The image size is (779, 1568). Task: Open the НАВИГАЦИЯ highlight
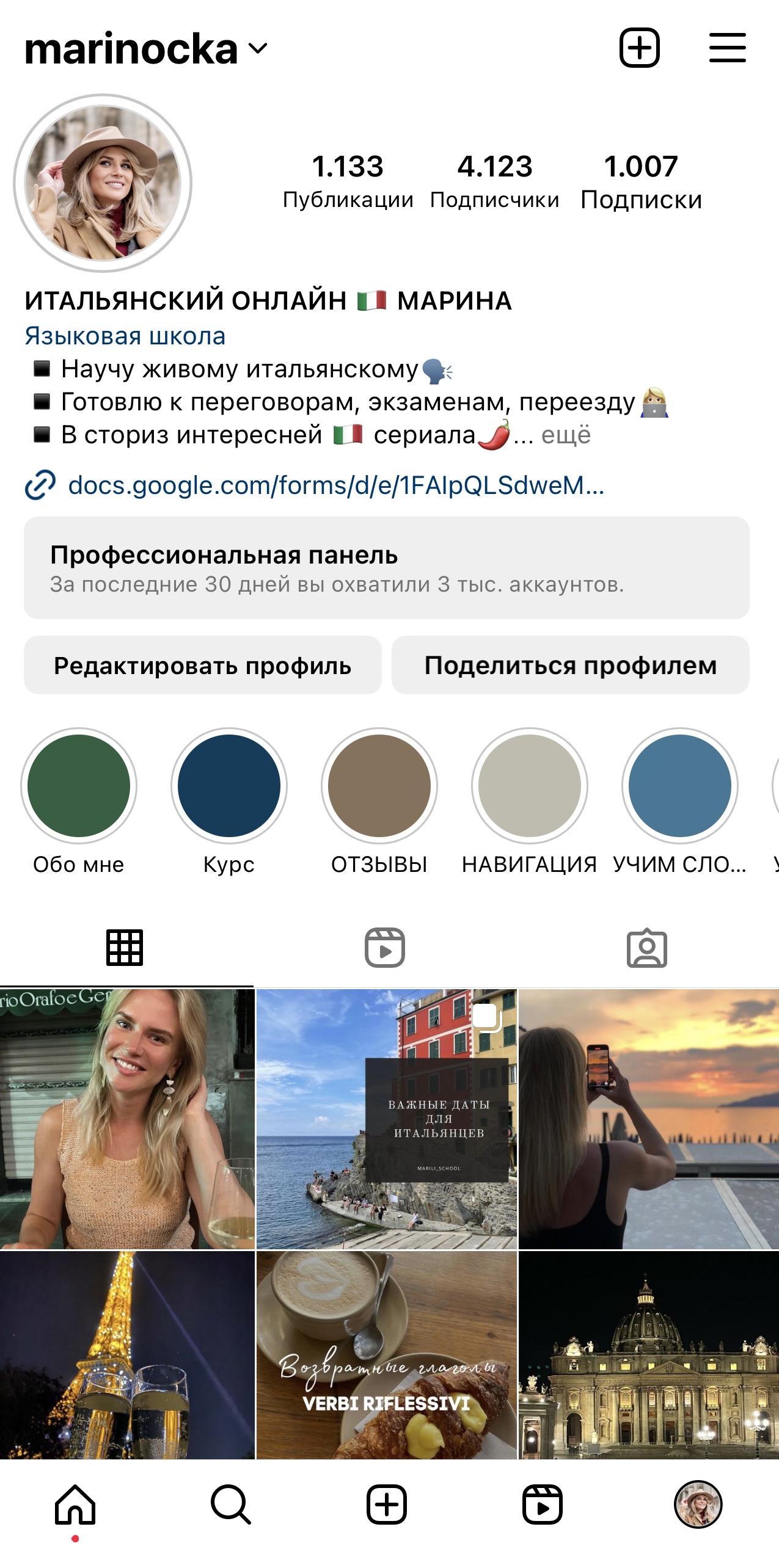coord(530,786)
